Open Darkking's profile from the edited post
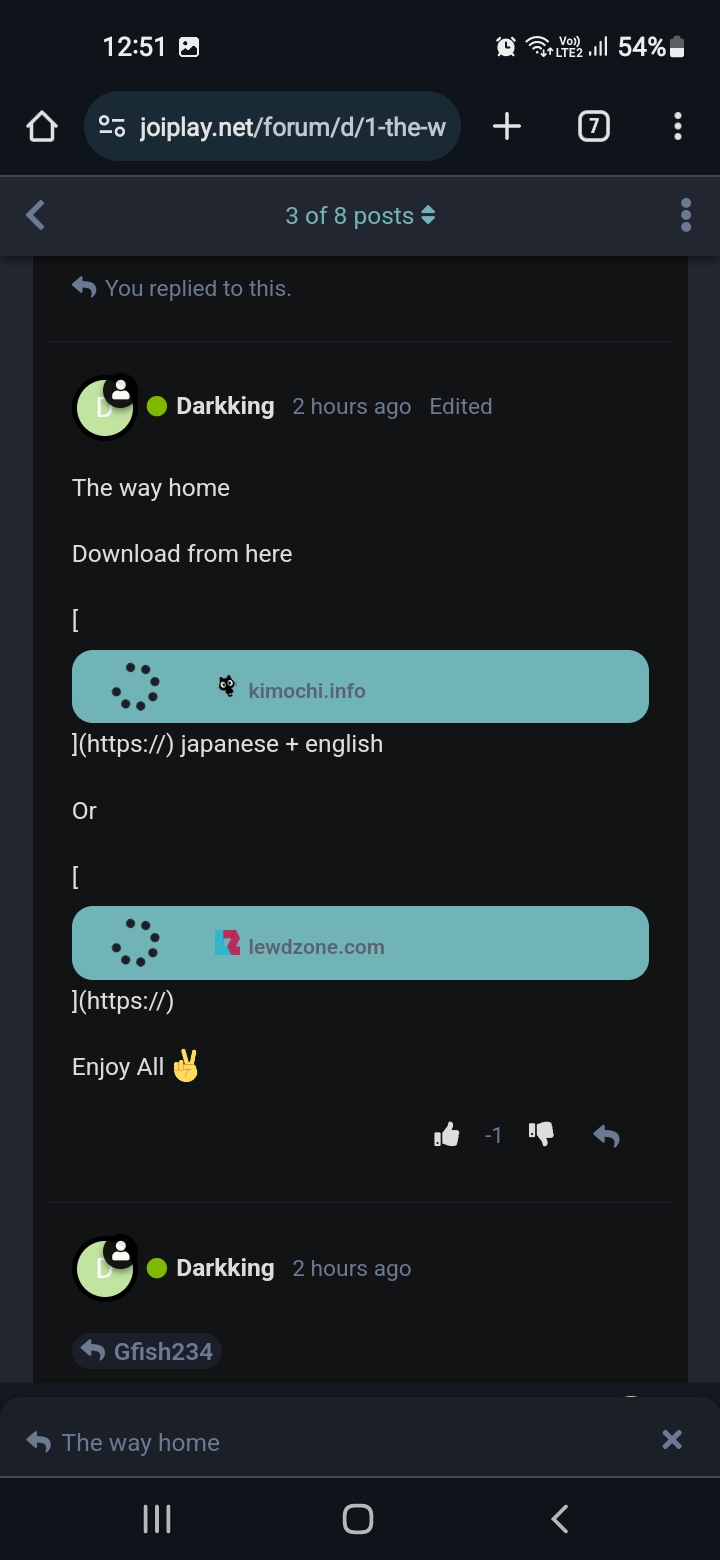Screen dimensions: 720x1560 225,406
